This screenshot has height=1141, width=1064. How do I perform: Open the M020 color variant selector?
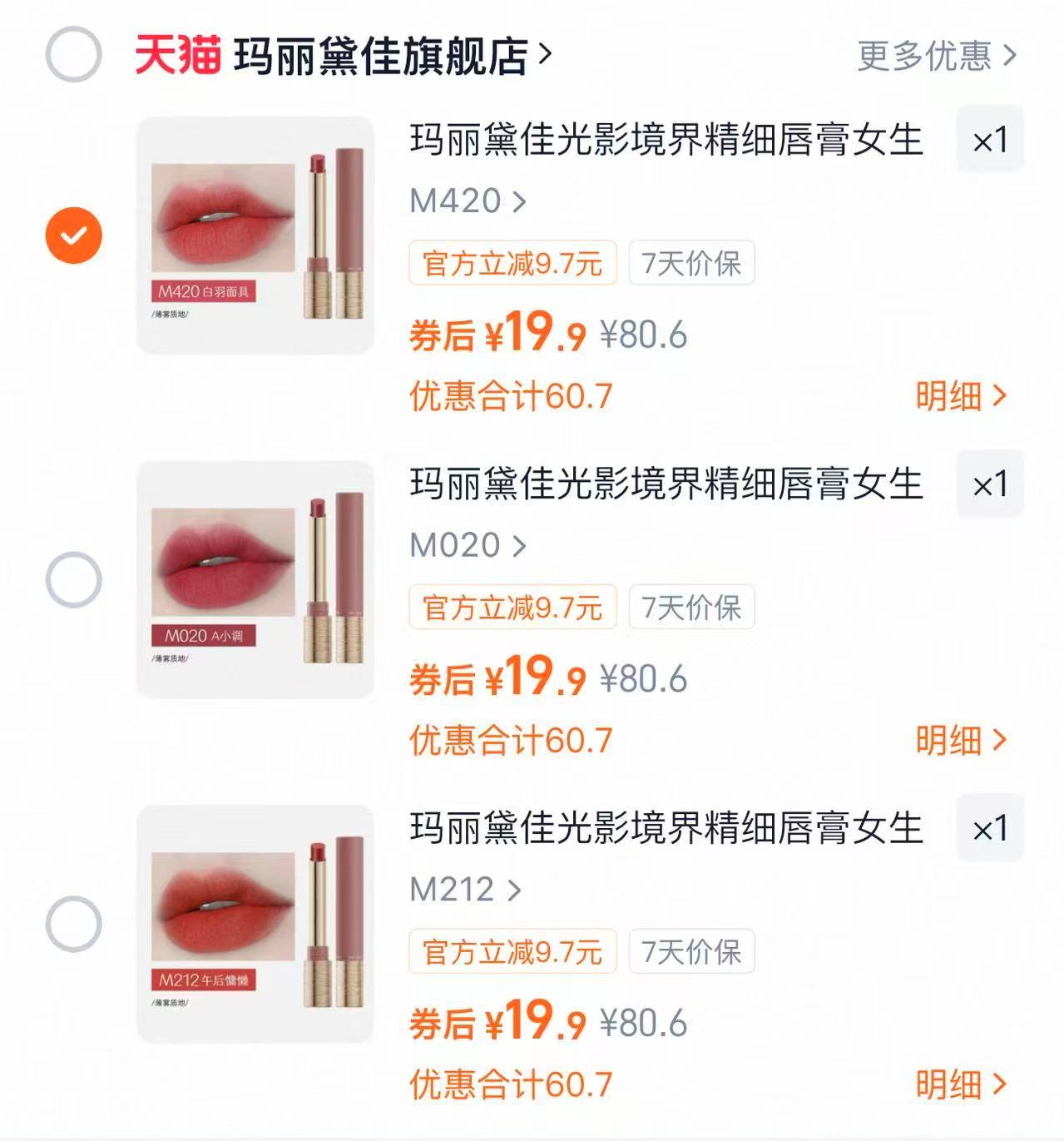click(467, 546)
